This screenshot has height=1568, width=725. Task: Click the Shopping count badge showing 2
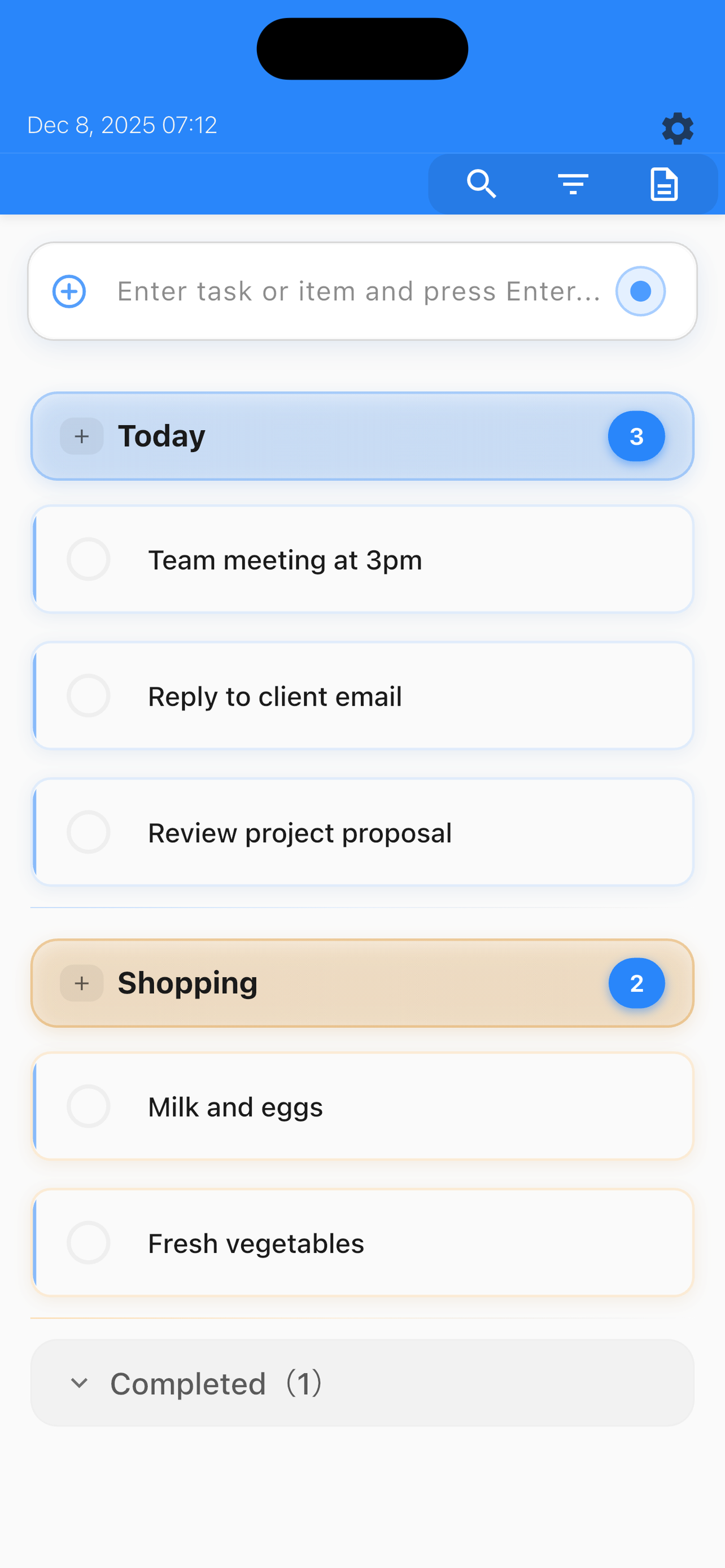click(636, 983)
